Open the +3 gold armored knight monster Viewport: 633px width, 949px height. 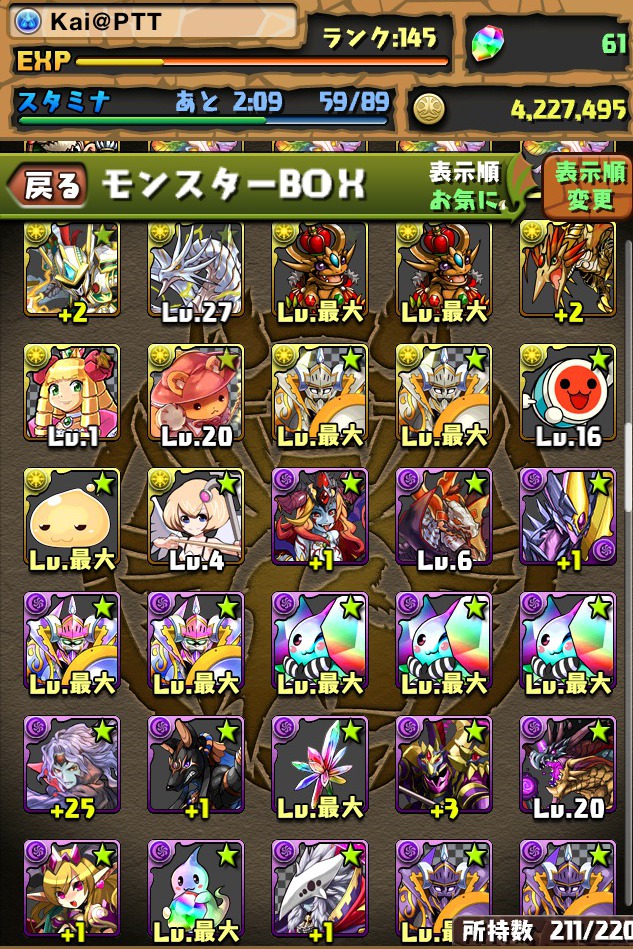(x=443, y=767)
